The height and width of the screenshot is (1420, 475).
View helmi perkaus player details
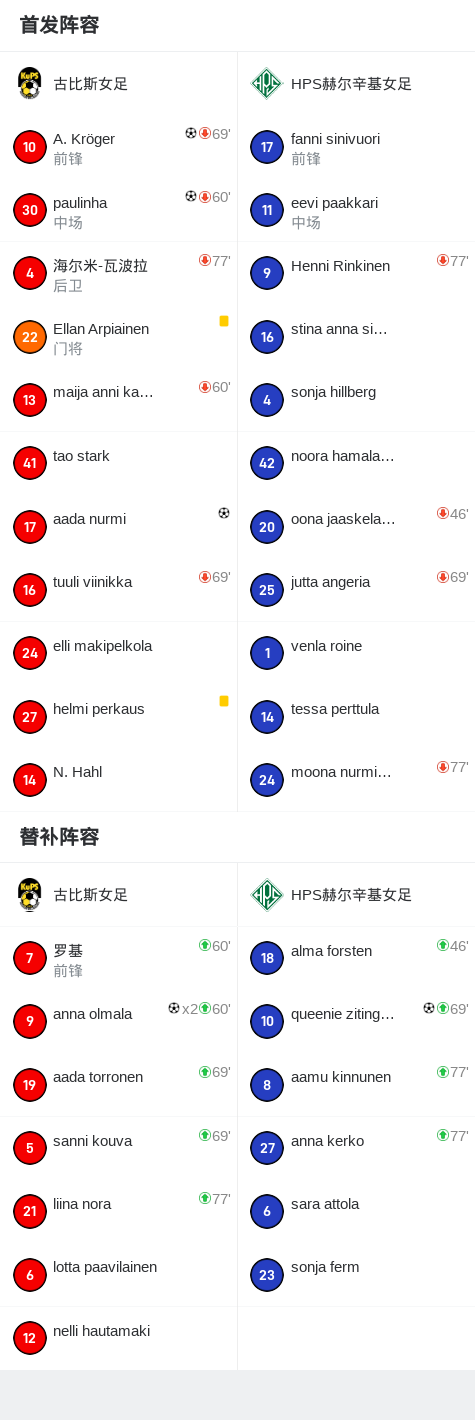118,716
